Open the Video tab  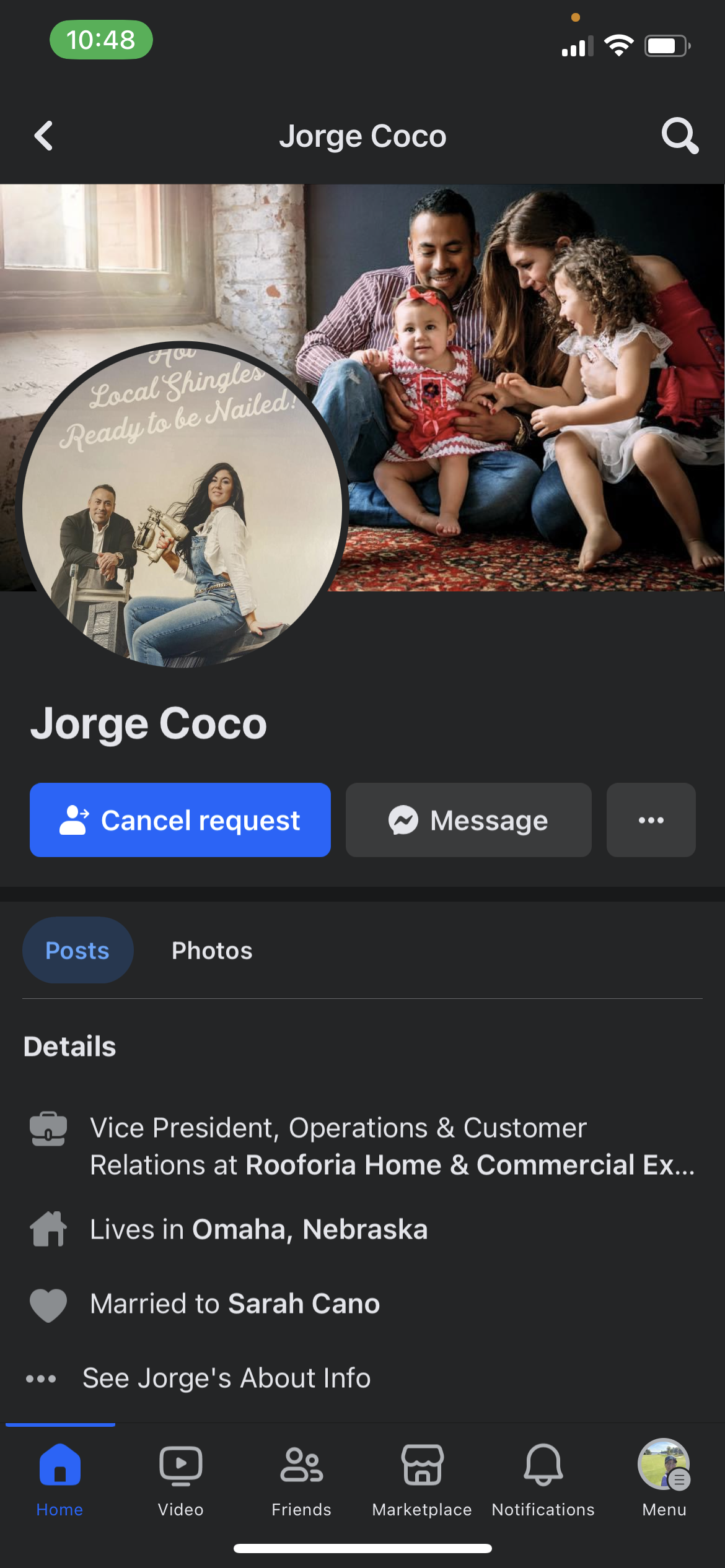[180, 1477]
